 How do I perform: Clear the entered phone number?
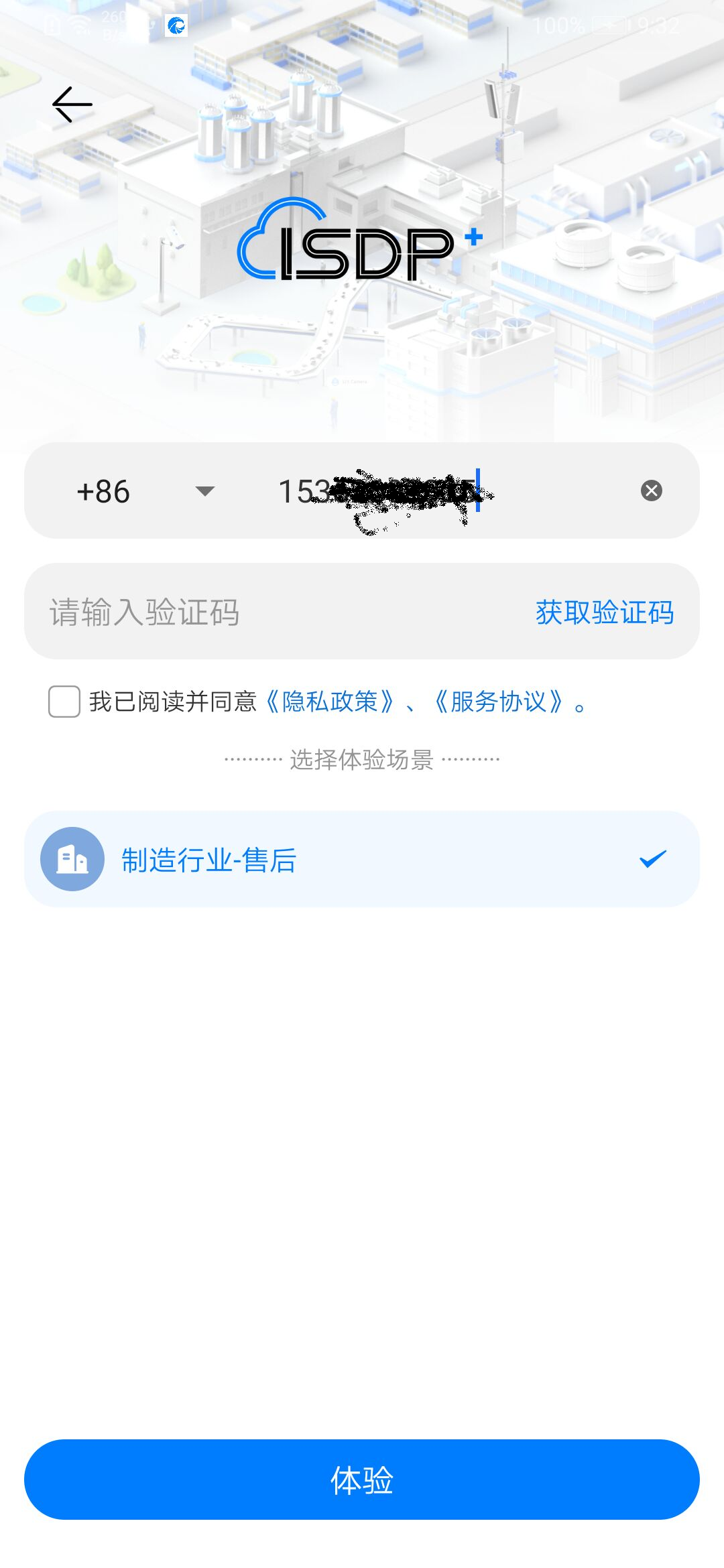pos(651,491)
